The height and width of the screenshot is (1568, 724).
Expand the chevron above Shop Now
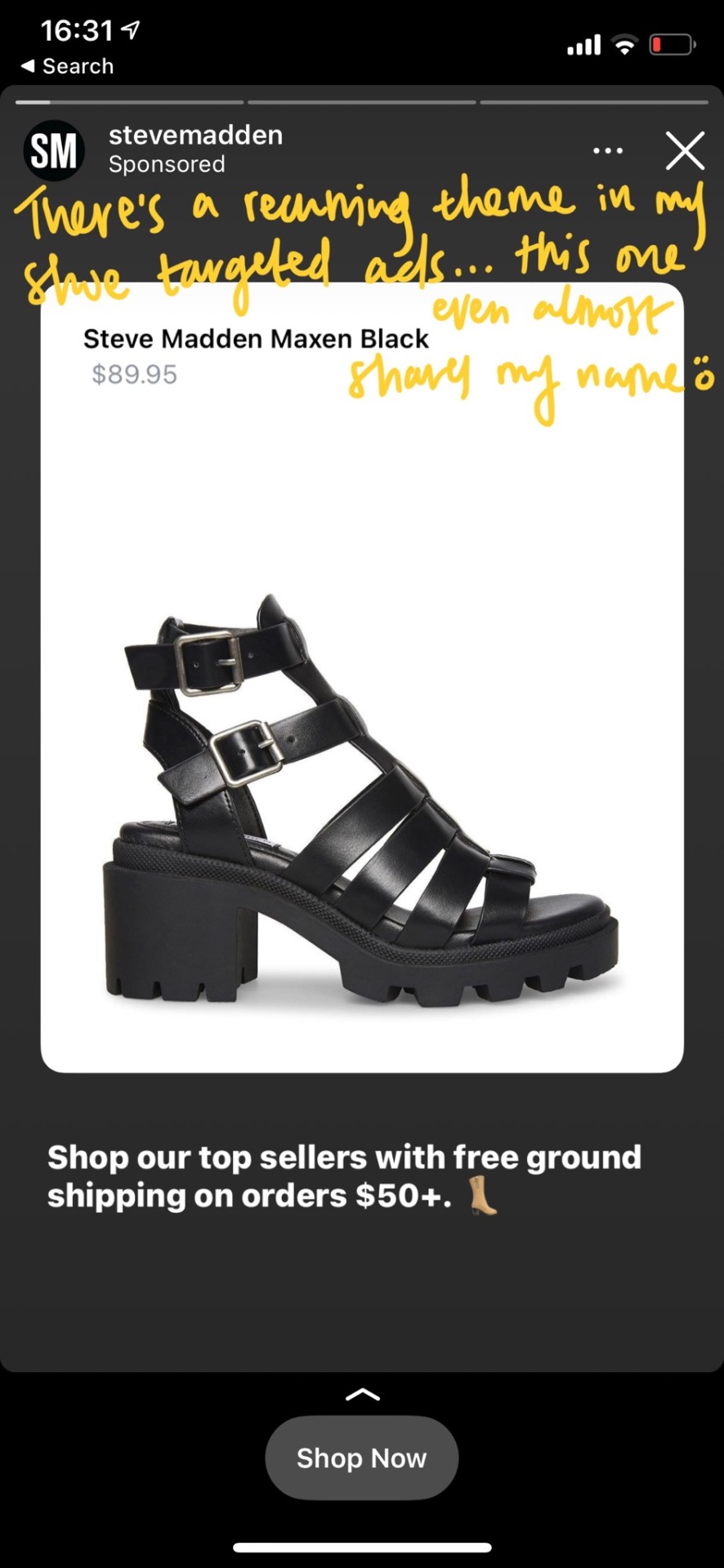pos(362,1395)
